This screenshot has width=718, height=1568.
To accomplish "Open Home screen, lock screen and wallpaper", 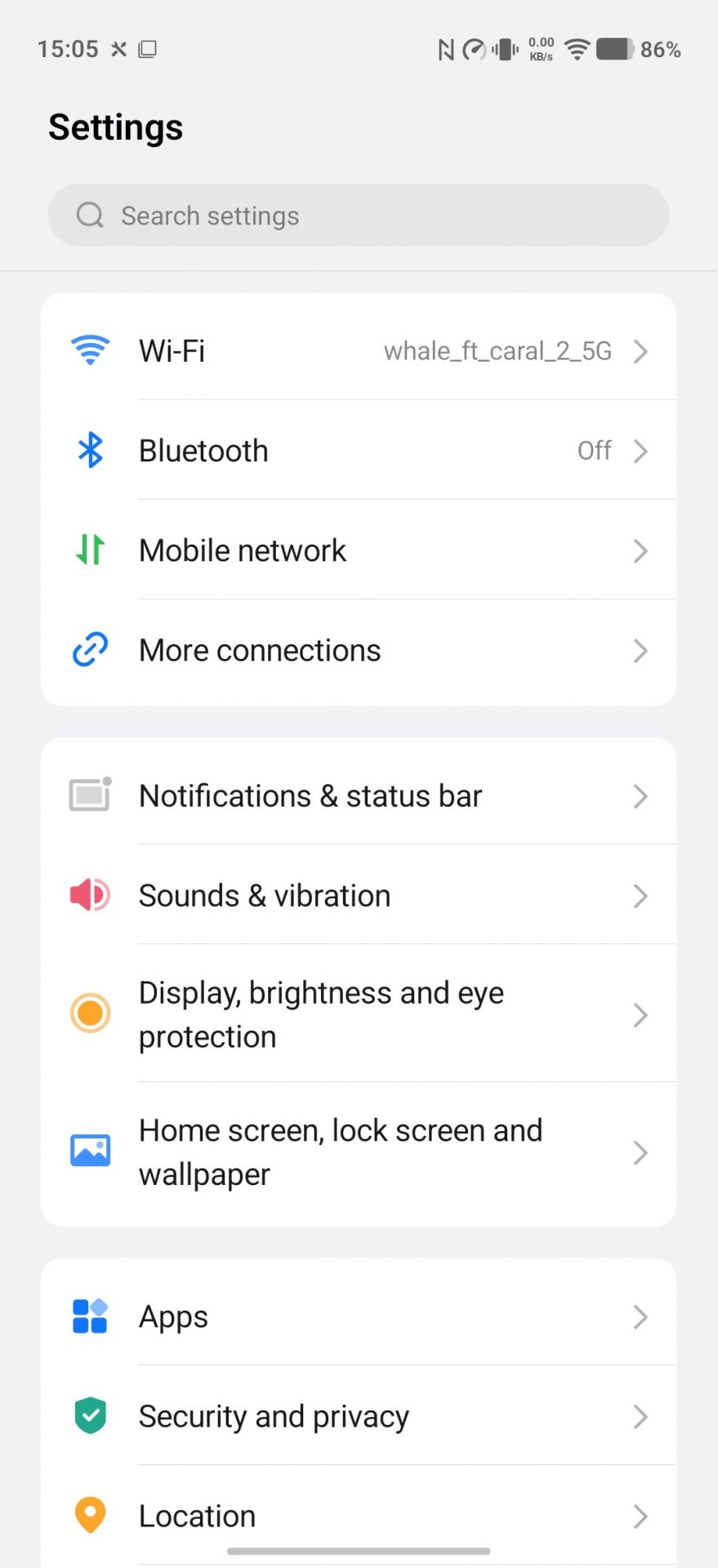I will (x=358, y=1152).
